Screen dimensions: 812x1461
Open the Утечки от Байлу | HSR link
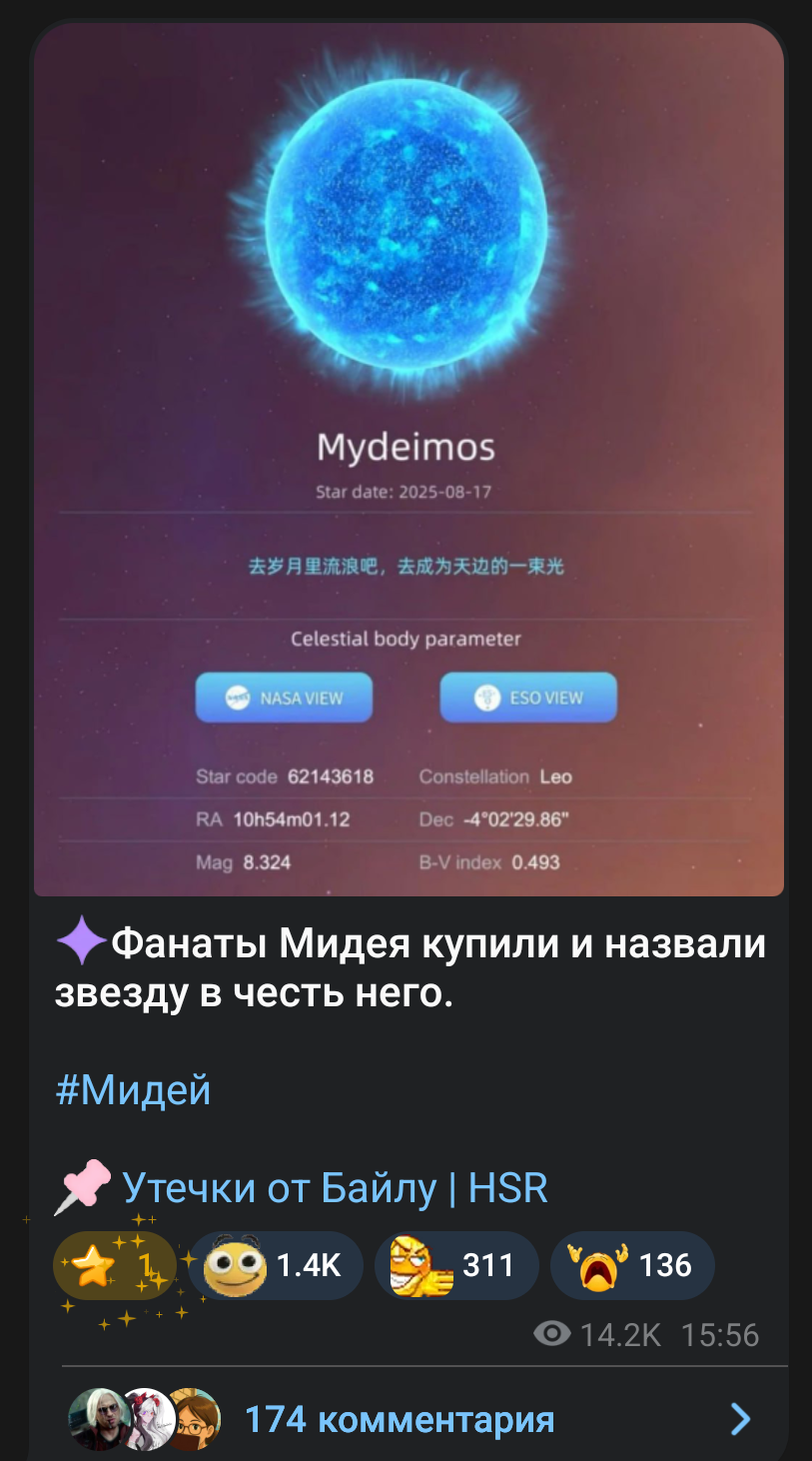coord(335,1188)
